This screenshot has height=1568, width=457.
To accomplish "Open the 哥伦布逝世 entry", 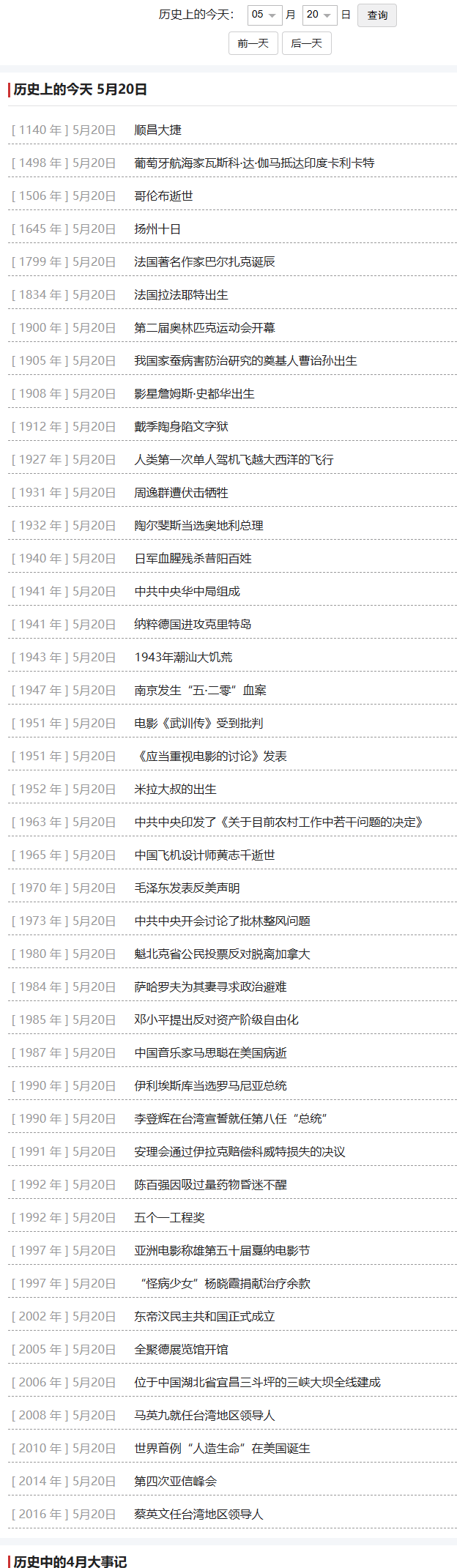I will point(164,196).
